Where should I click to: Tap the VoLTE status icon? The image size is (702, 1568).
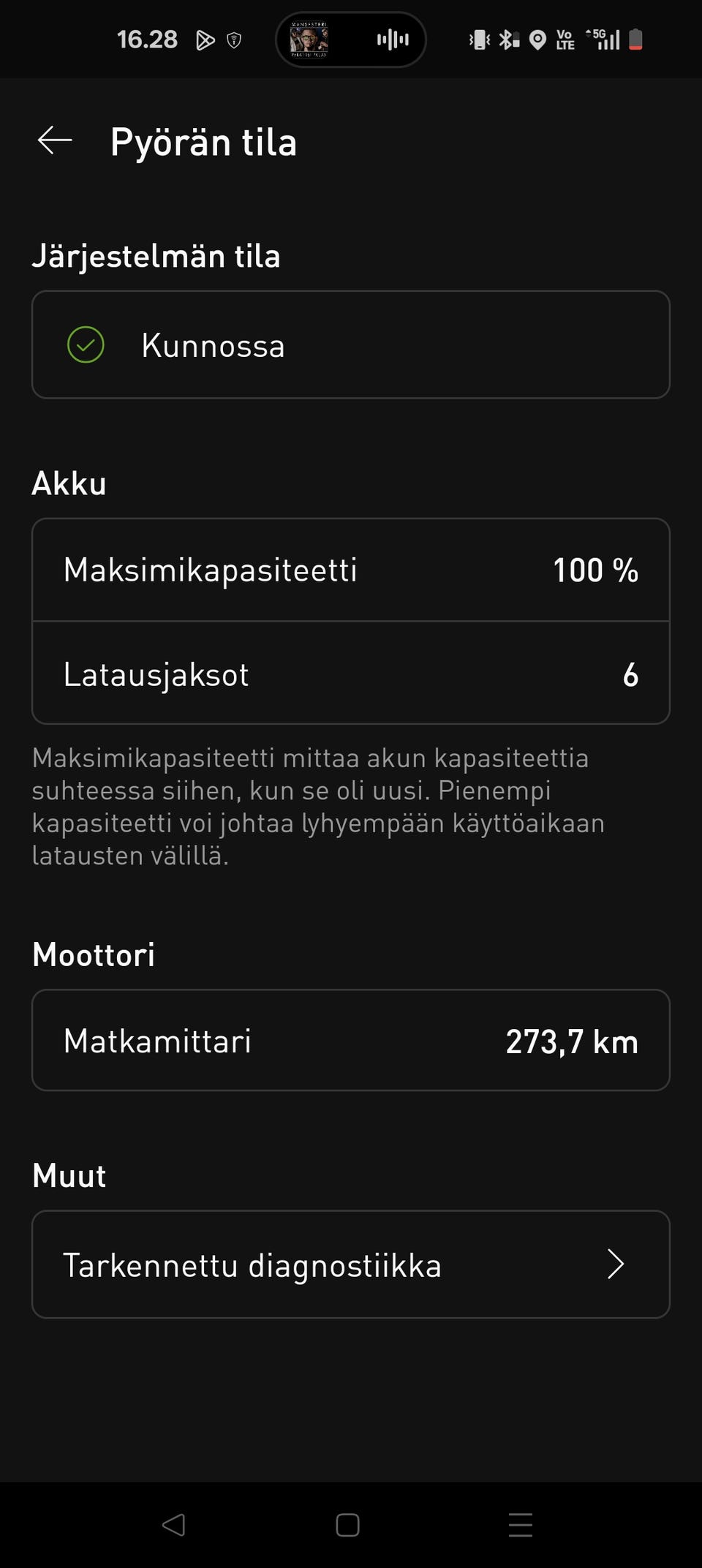coord(565,39)
